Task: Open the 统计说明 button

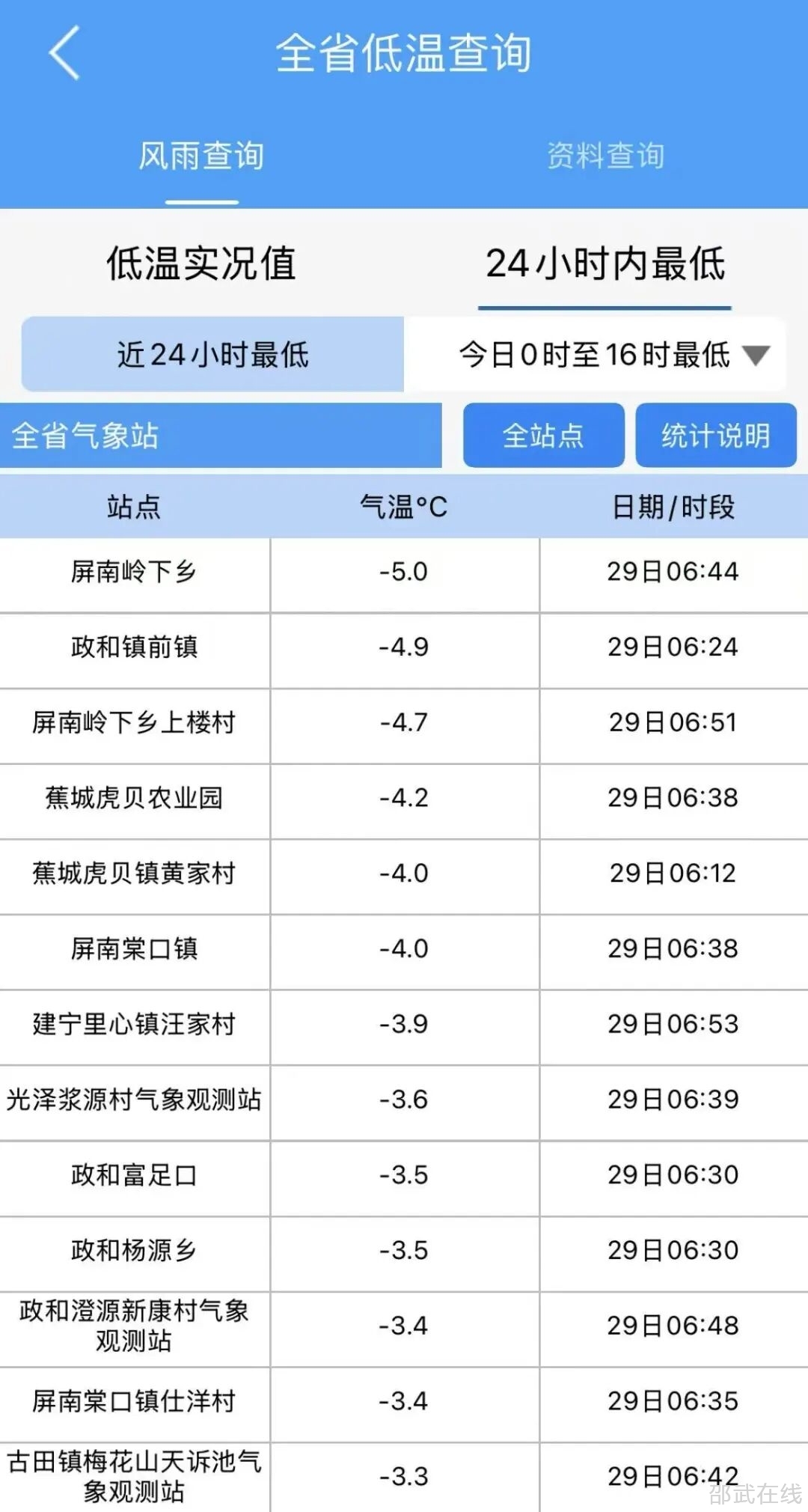Action: click(715, 436)
